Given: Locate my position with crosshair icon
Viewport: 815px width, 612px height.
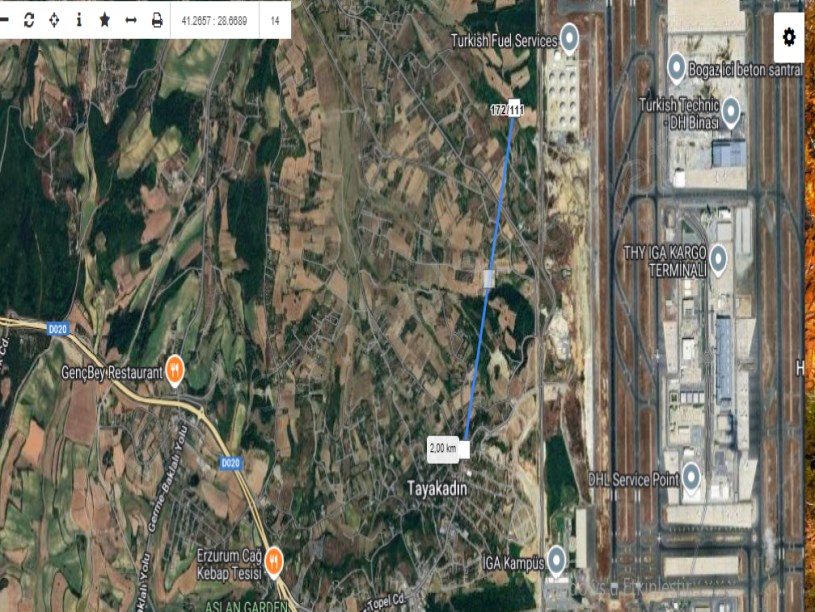Looking at the screenshot, I should pyautogui.click(x=54, y=19).
